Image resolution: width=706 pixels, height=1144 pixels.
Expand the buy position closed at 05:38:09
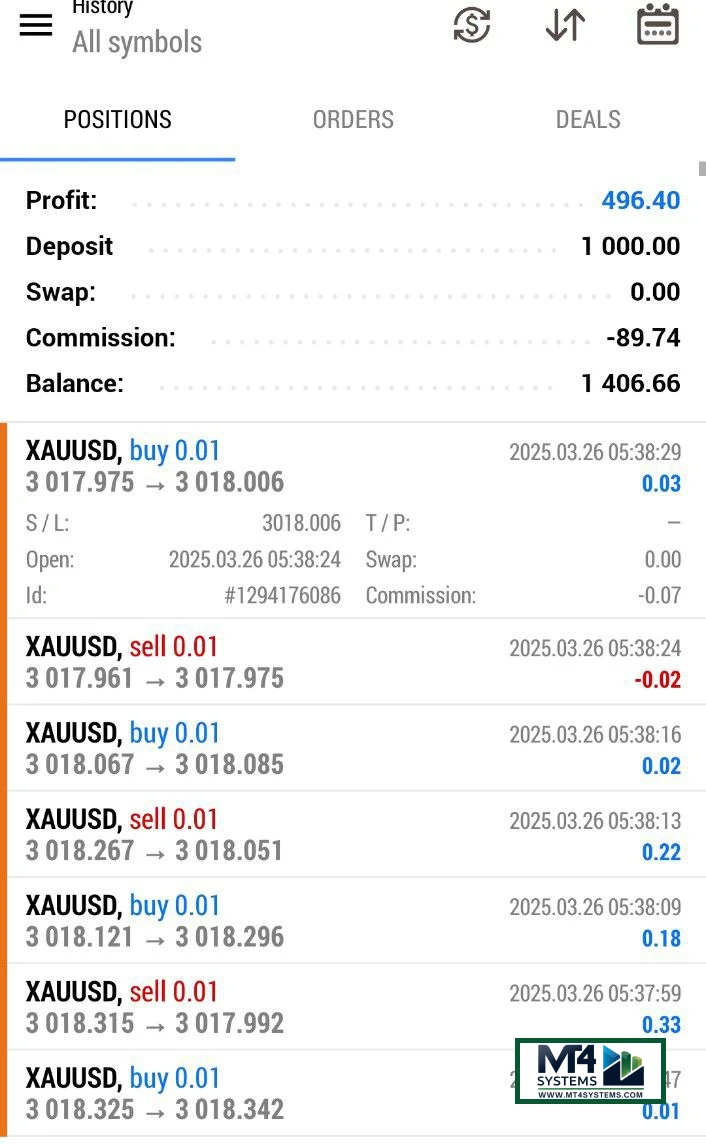(x=353, y=920)
